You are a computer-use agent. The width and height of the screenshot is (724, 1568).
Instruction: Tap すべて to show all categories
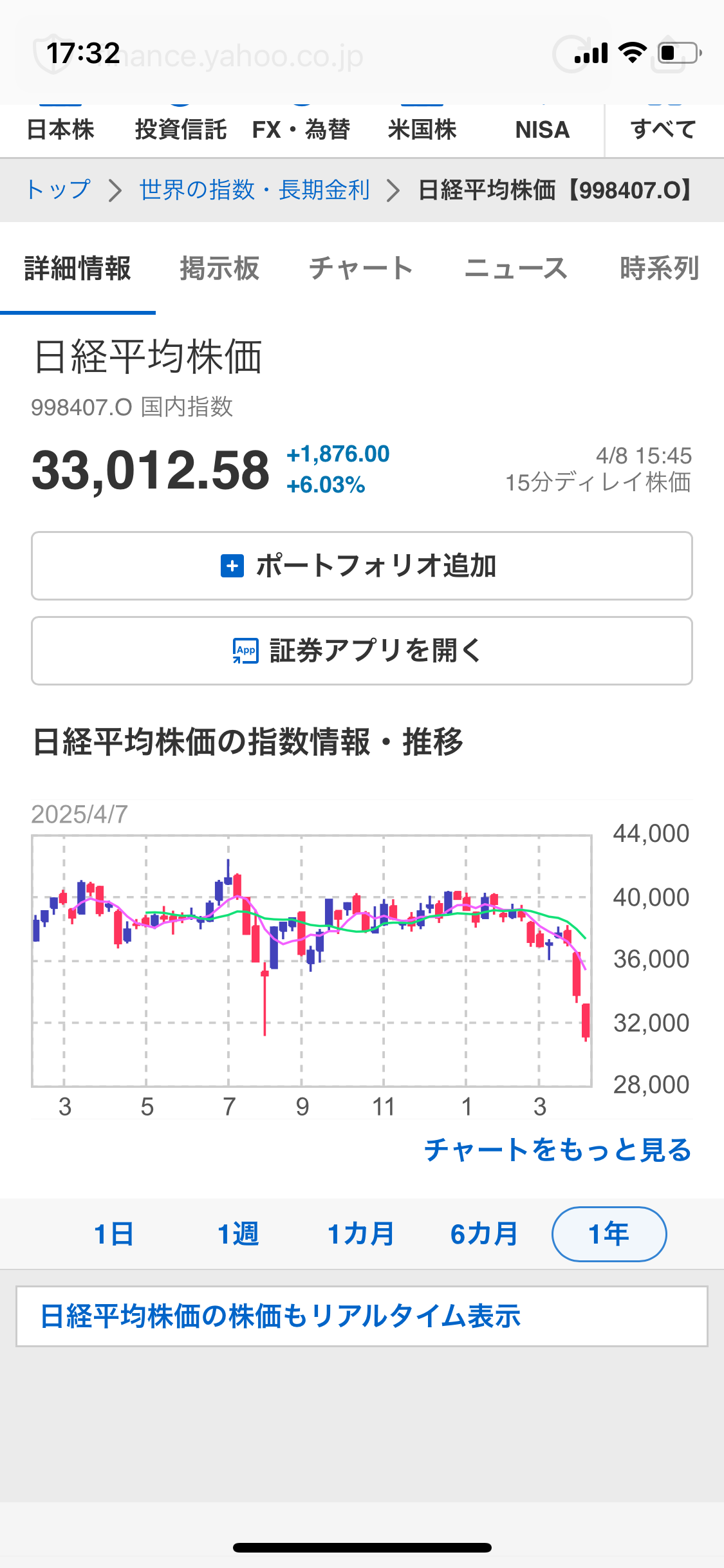(664, 129)
